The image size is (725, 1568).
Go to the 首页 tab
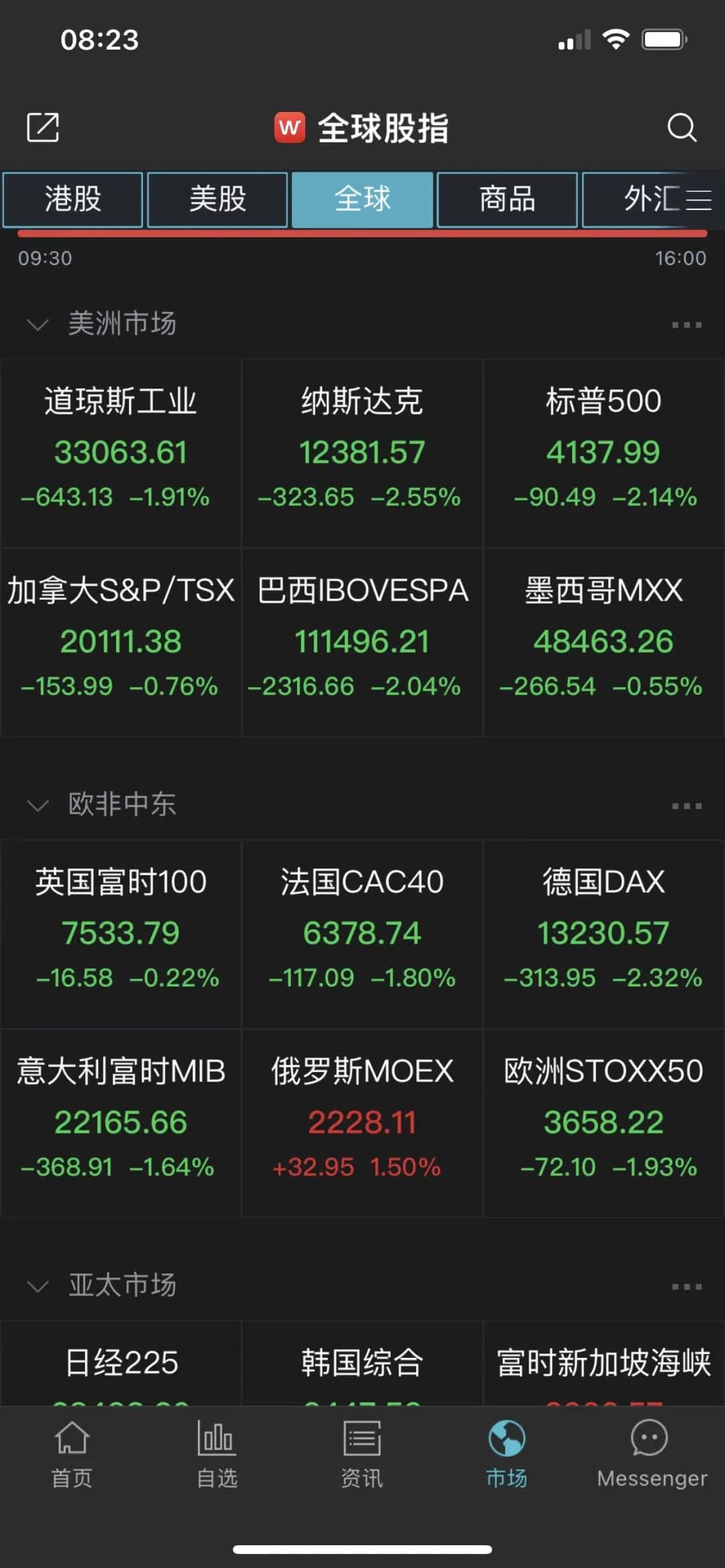coord(72,1453)
